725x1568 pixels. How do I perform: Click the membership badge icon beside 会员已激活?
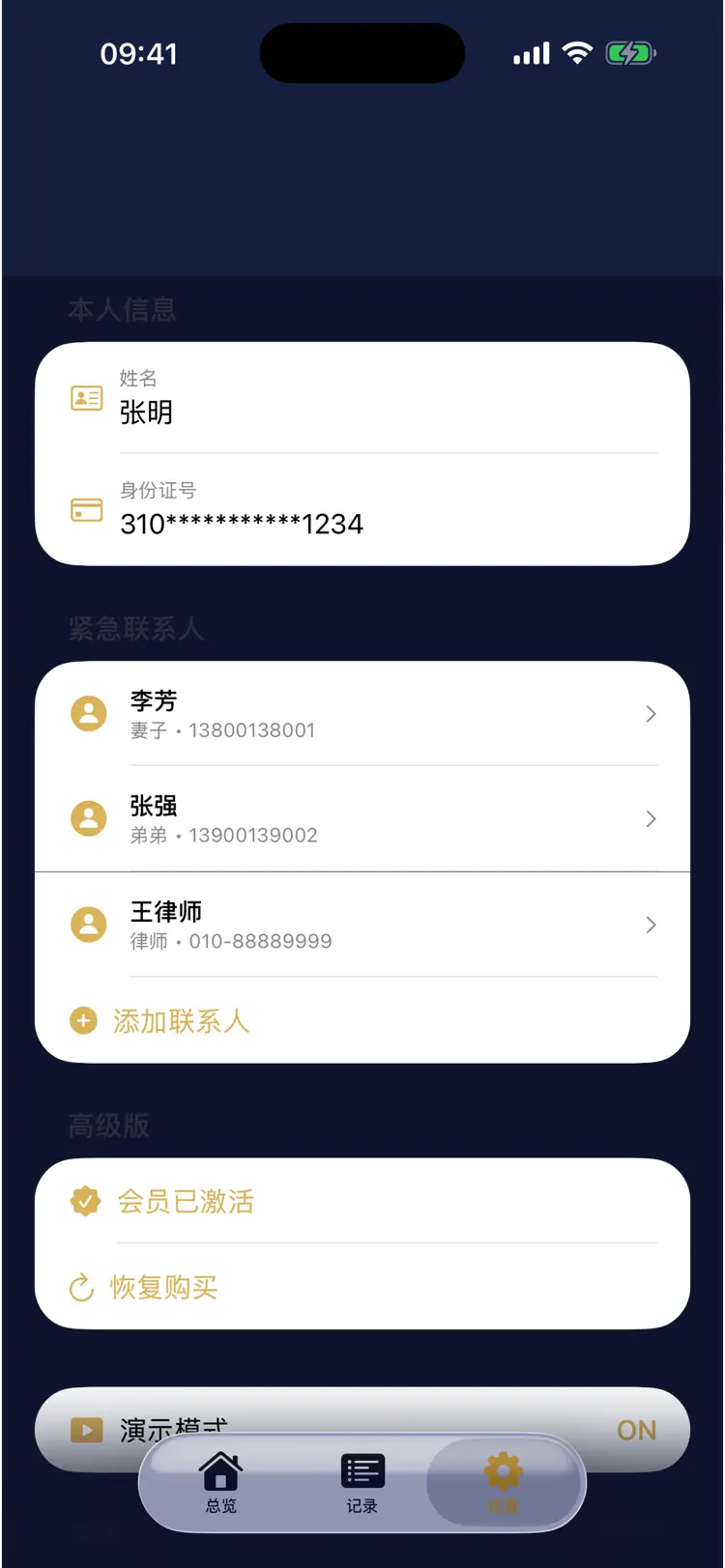85,1201
